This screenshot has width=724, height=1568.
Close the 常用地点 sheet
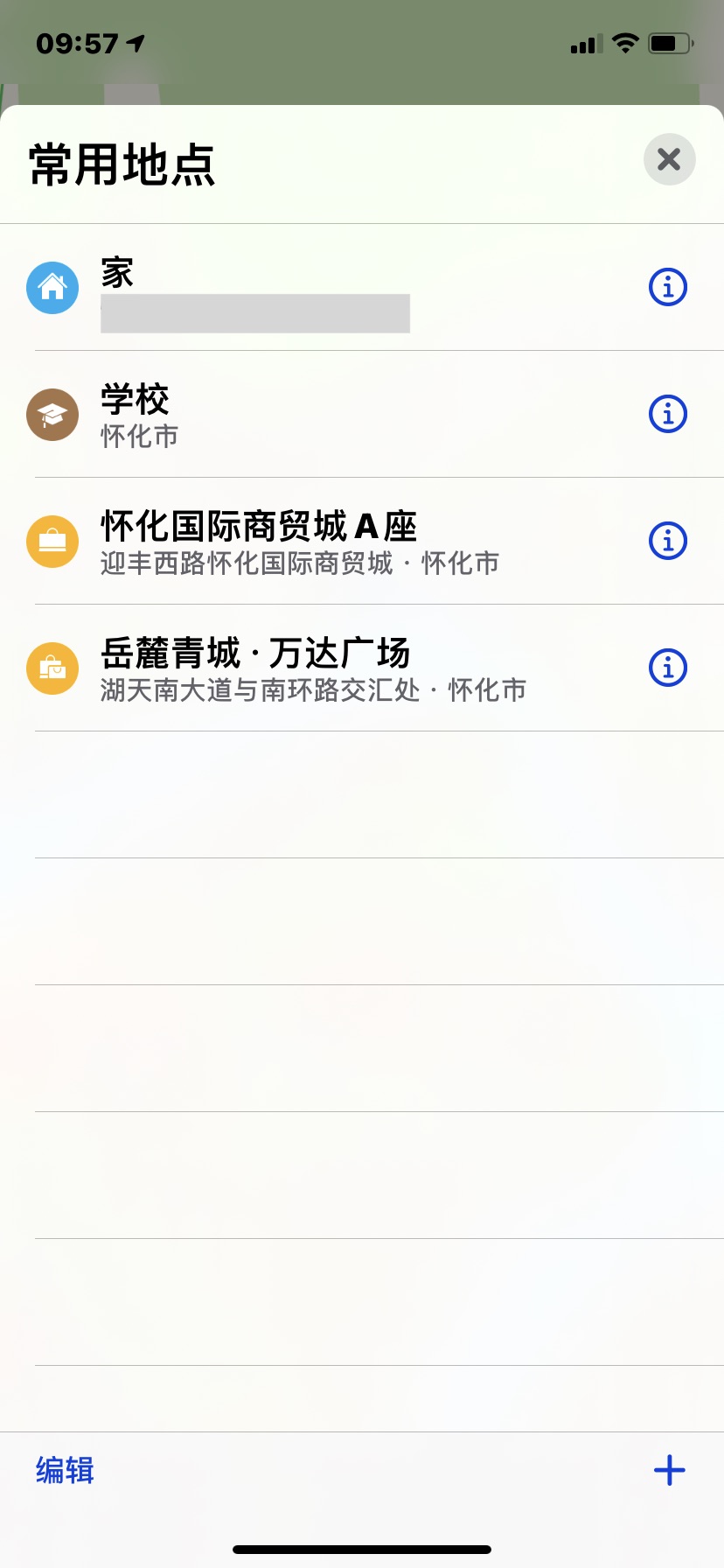pyautogui.click(x=669, y=159)
